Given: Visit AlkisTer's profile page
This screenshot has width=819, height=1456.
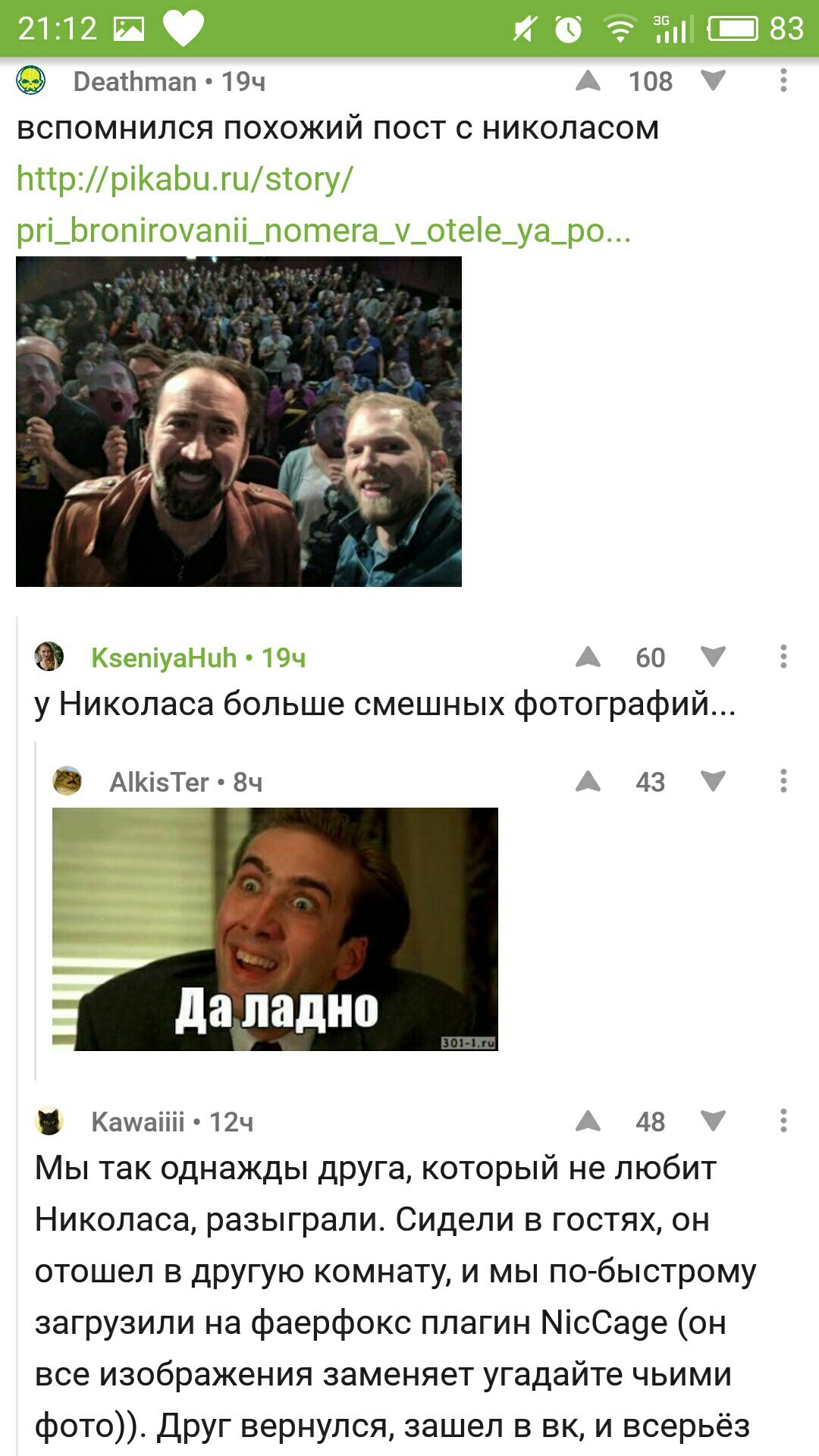Looking at the screenshot, I should tap(158, 782).
